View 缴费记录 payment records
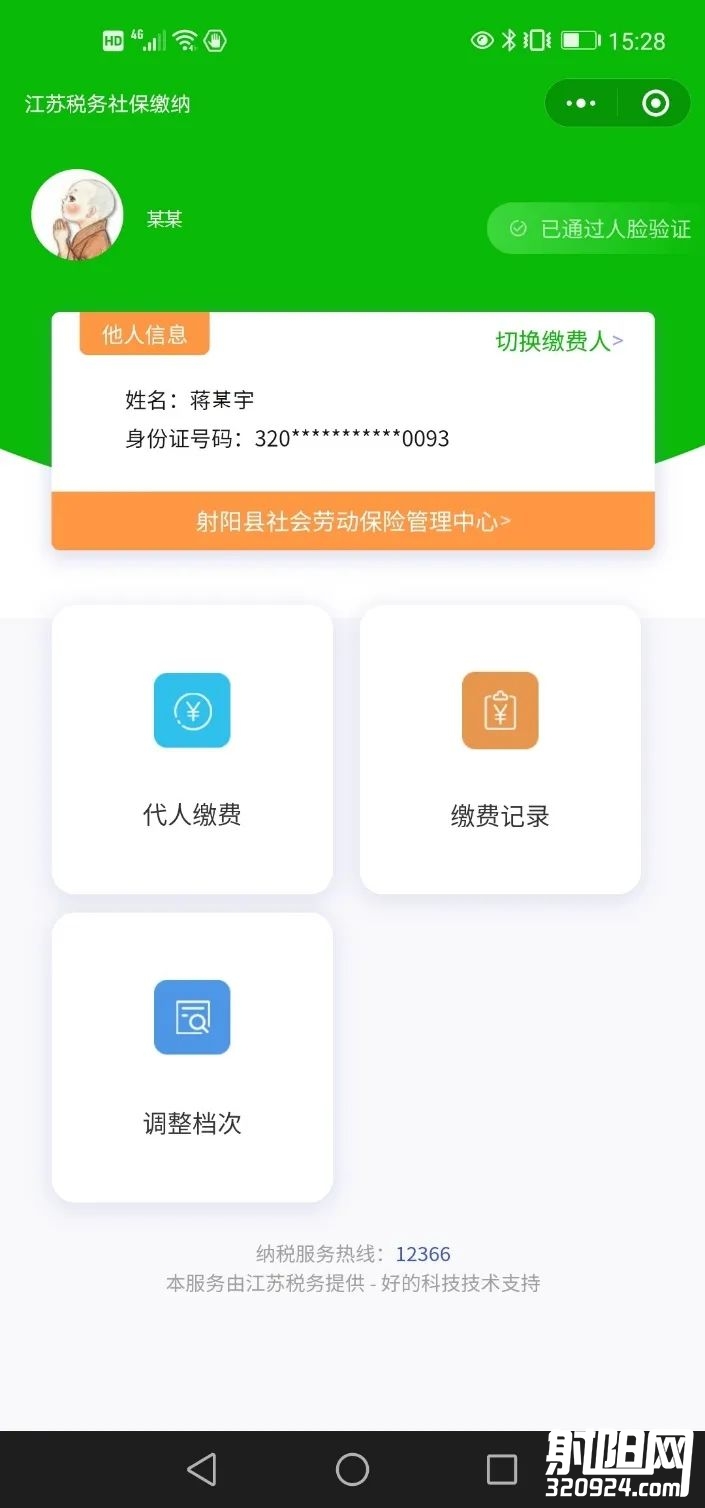 click(500, 749)
